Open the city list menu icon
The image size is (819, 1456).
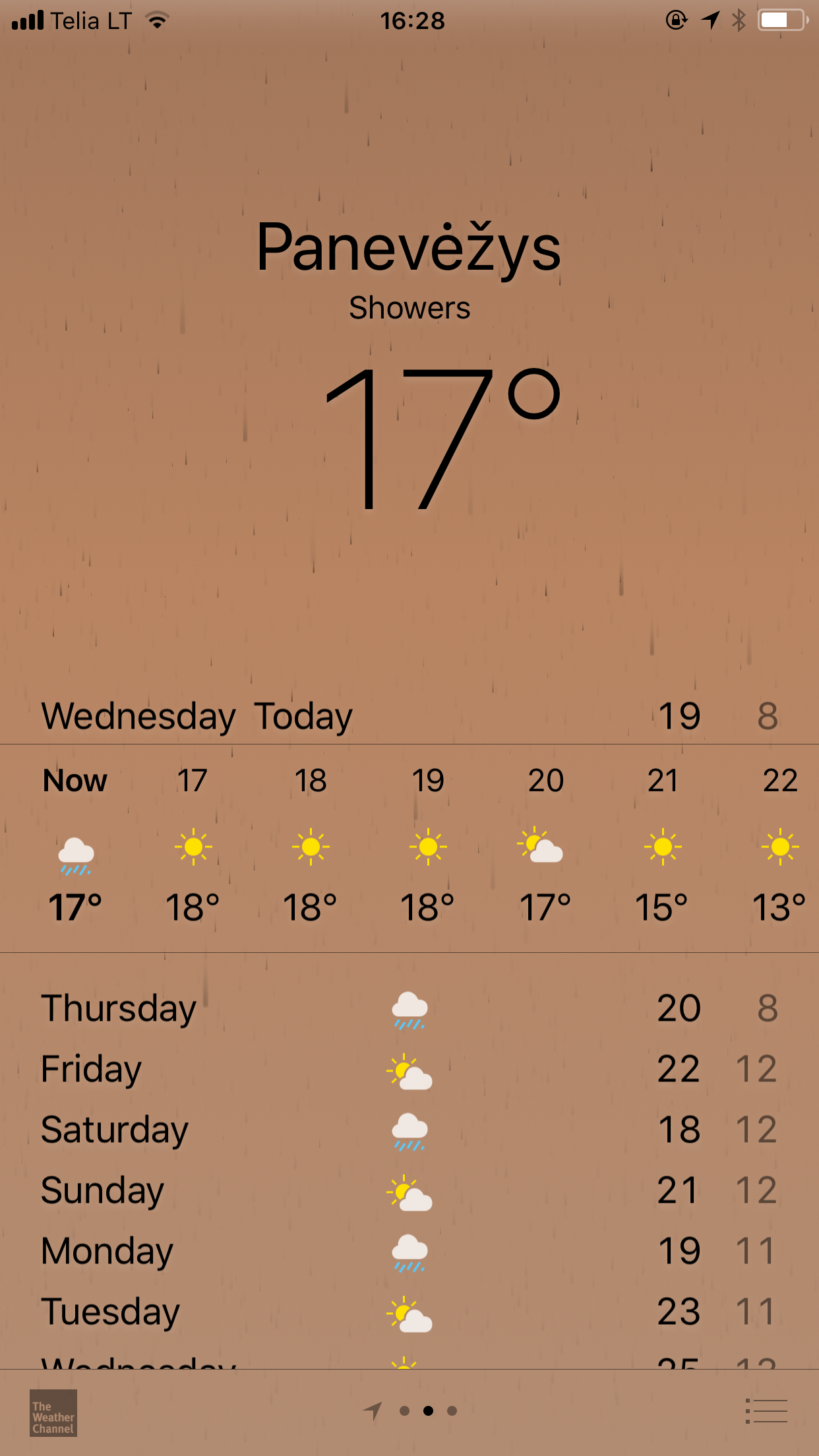pos(766,1410)
